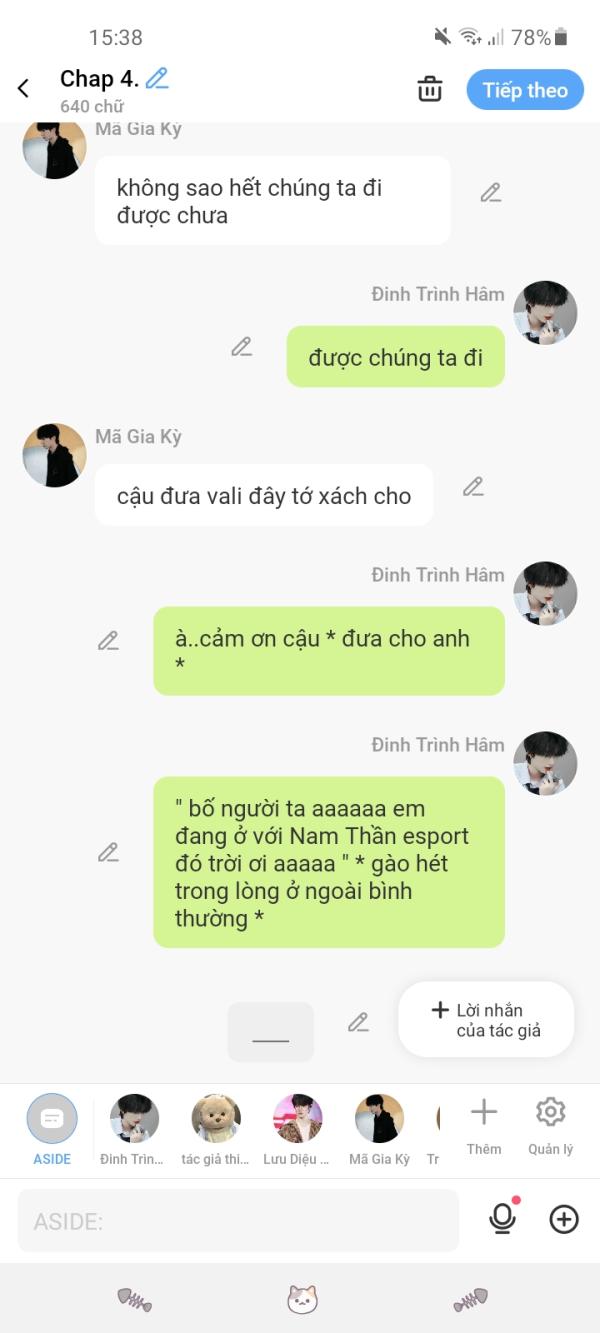Focus the ASIDE text input field
Screen dimensions: 600x1333
[x=238, y=1220]
